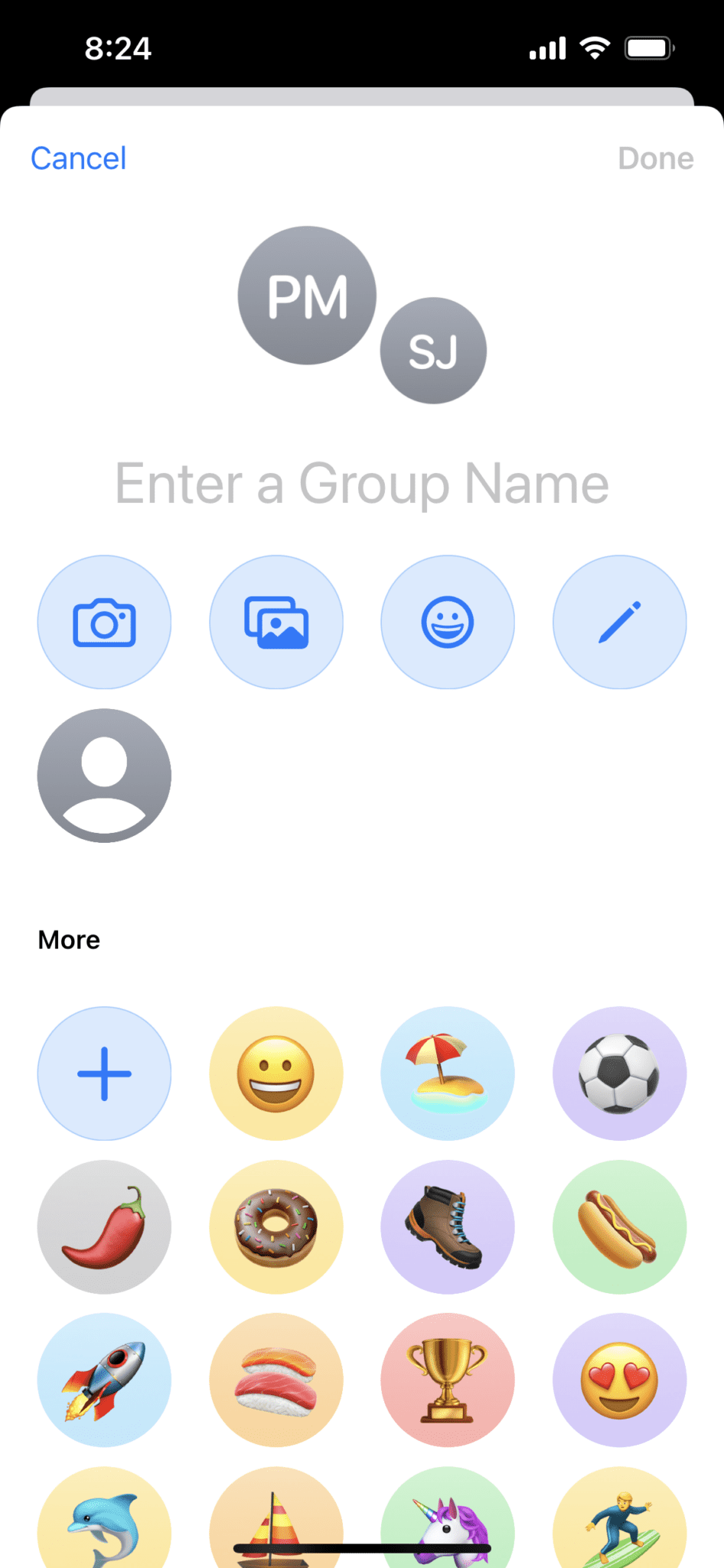
Task: Select the donut group icon
Action: pyautogui.click(x=276, y=1227)
